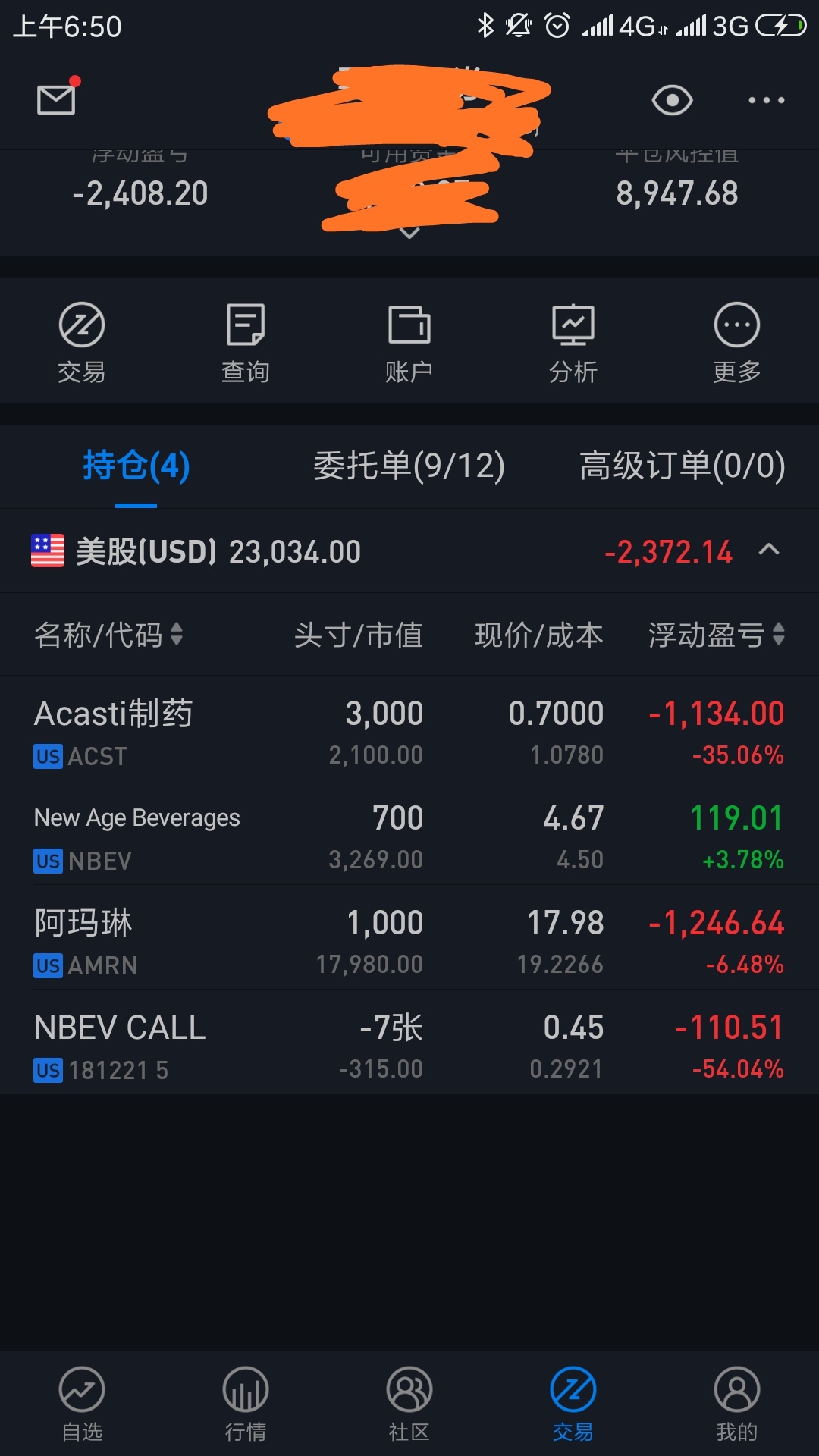This screenshot has height=1456, width=819.
Task: Open the 账户 account shortcut
Action: (409, 343)
